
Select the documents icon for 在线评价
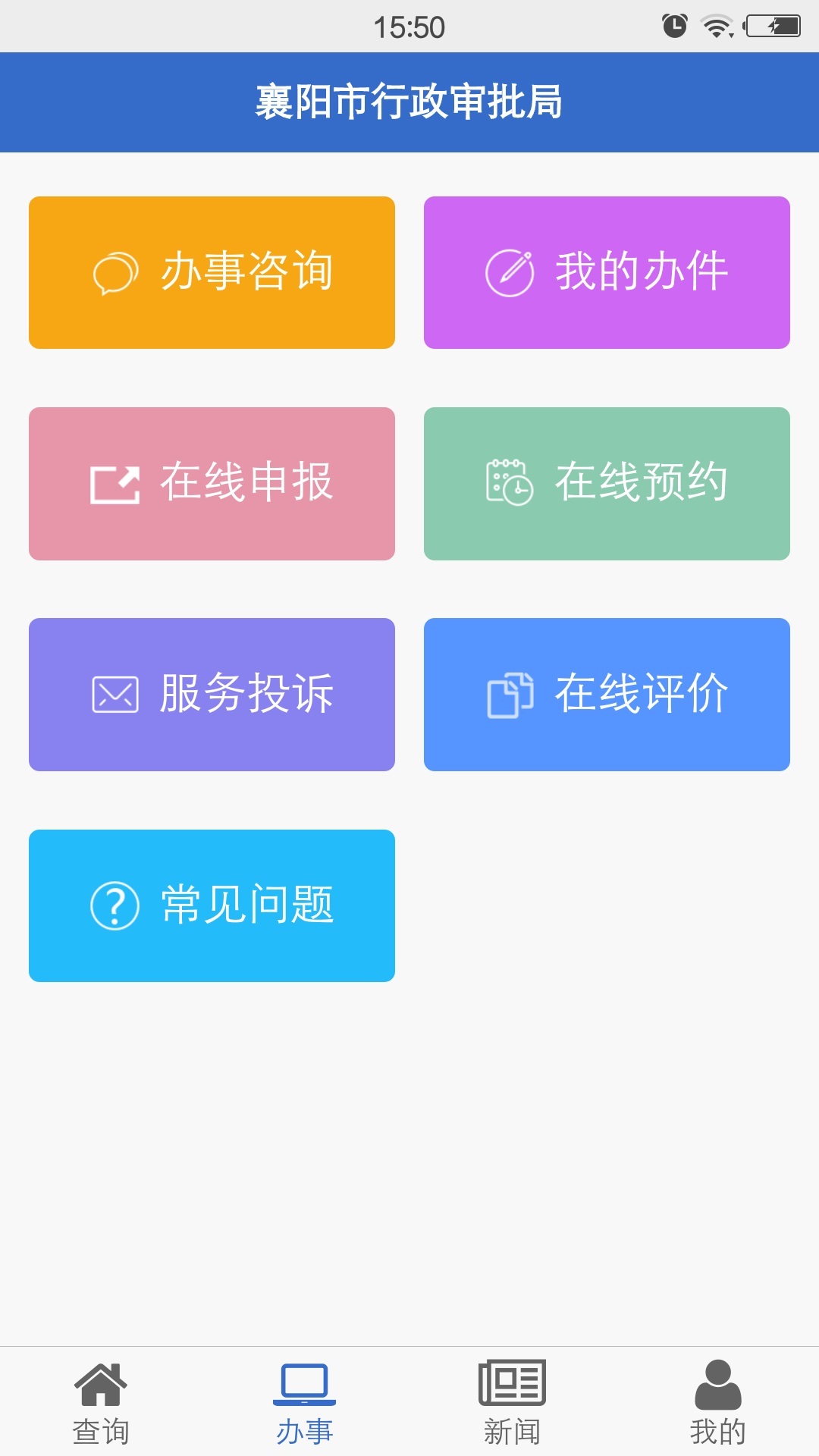pos(512,694)
